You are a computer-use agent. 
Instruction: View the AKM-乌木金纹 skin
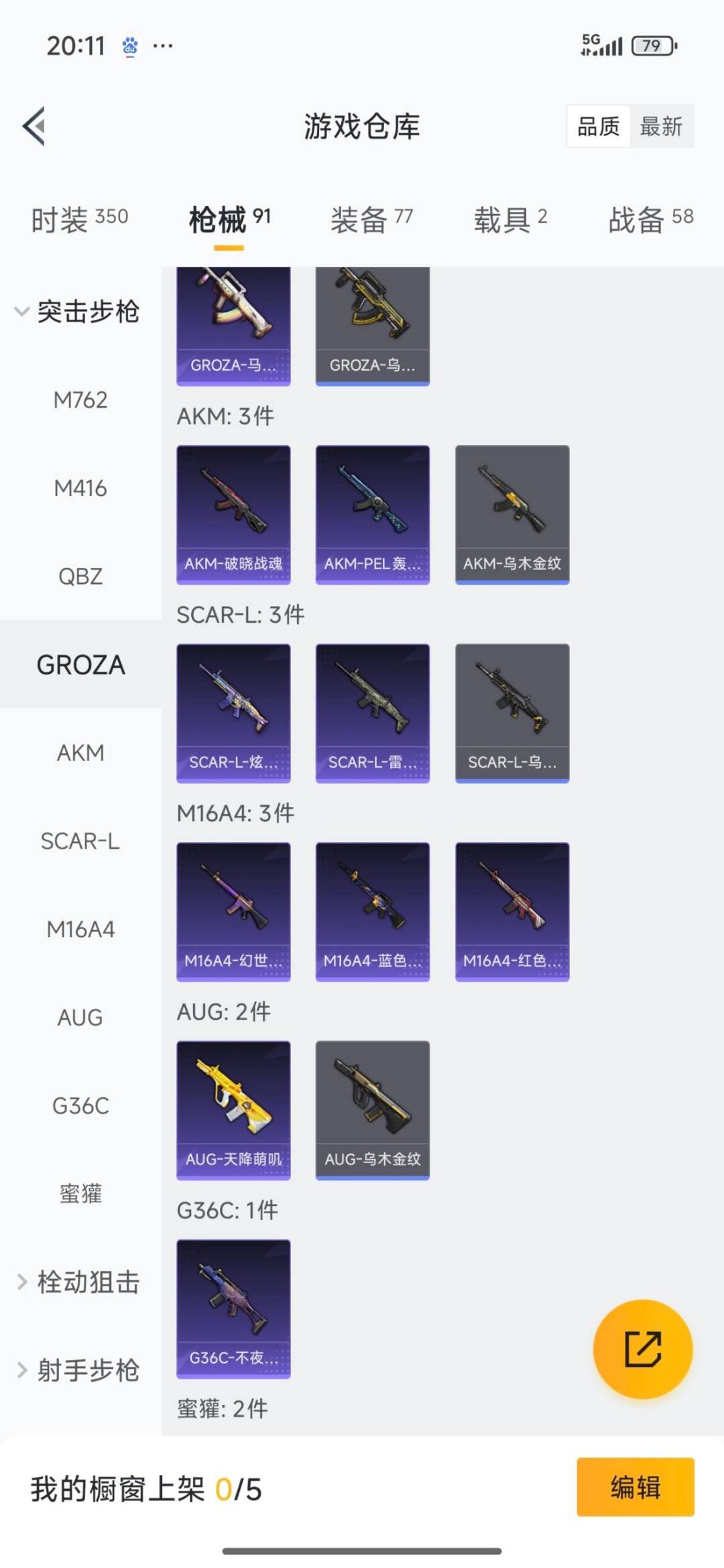point(512,514)
